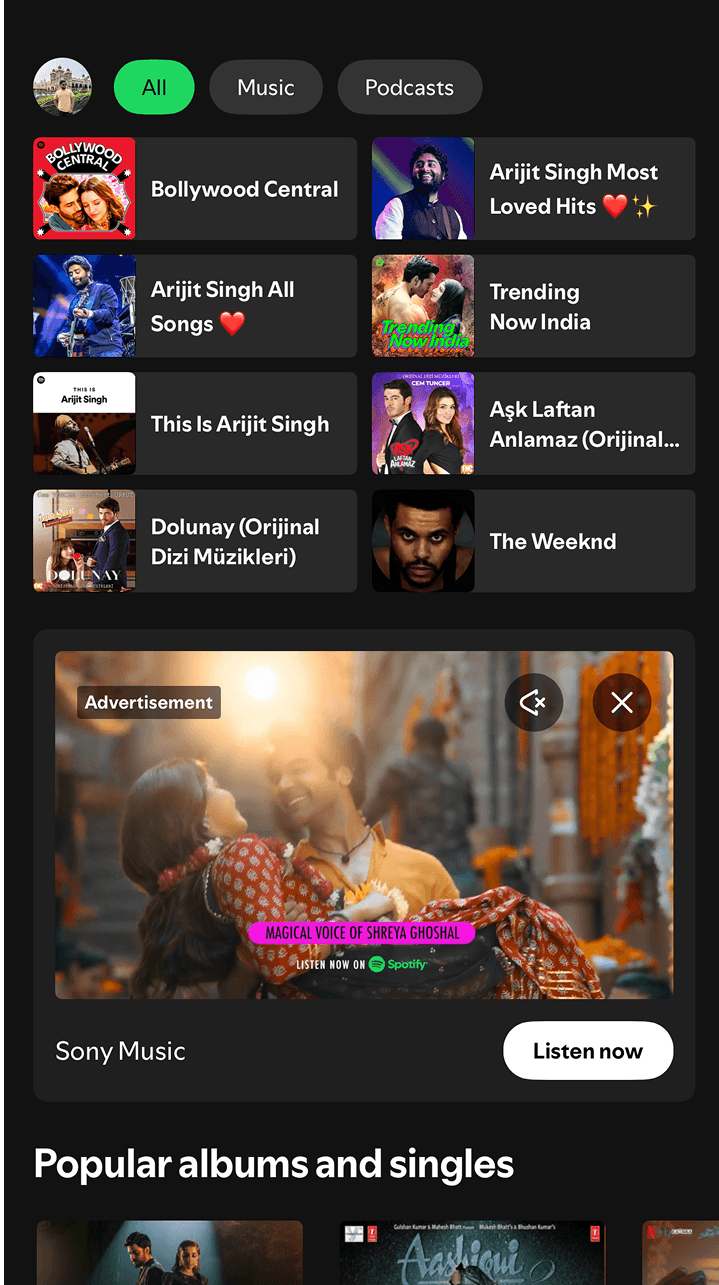Open Arijit Singh Most Loved Hits

[533, 189]
